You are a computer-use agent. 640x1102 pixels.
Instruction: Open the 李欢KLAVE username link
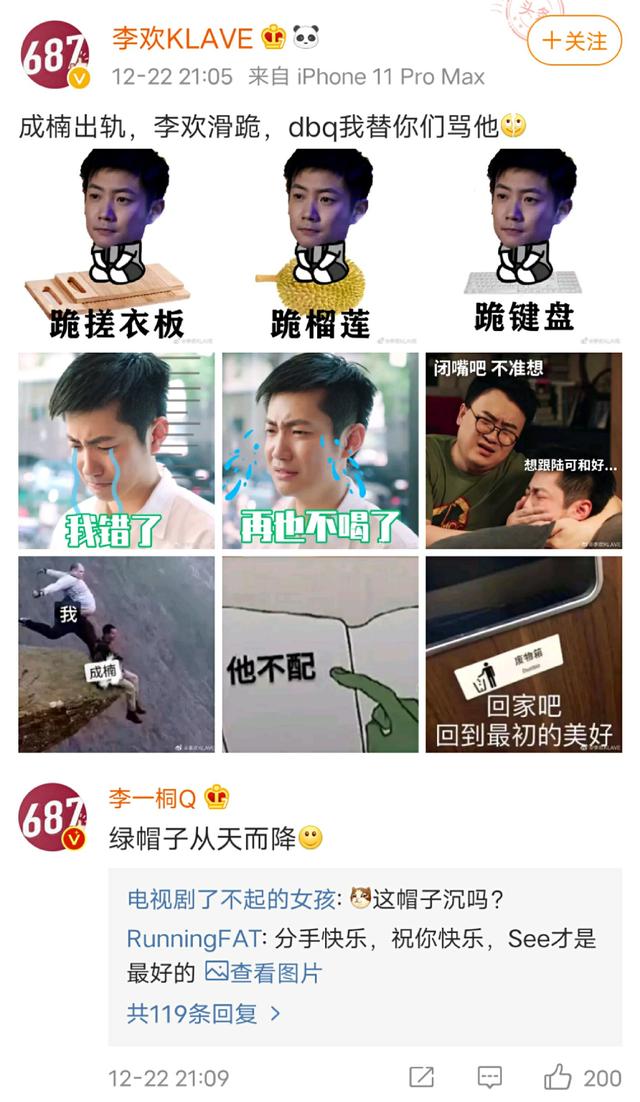pyautogui.click(x=182, y=39)
